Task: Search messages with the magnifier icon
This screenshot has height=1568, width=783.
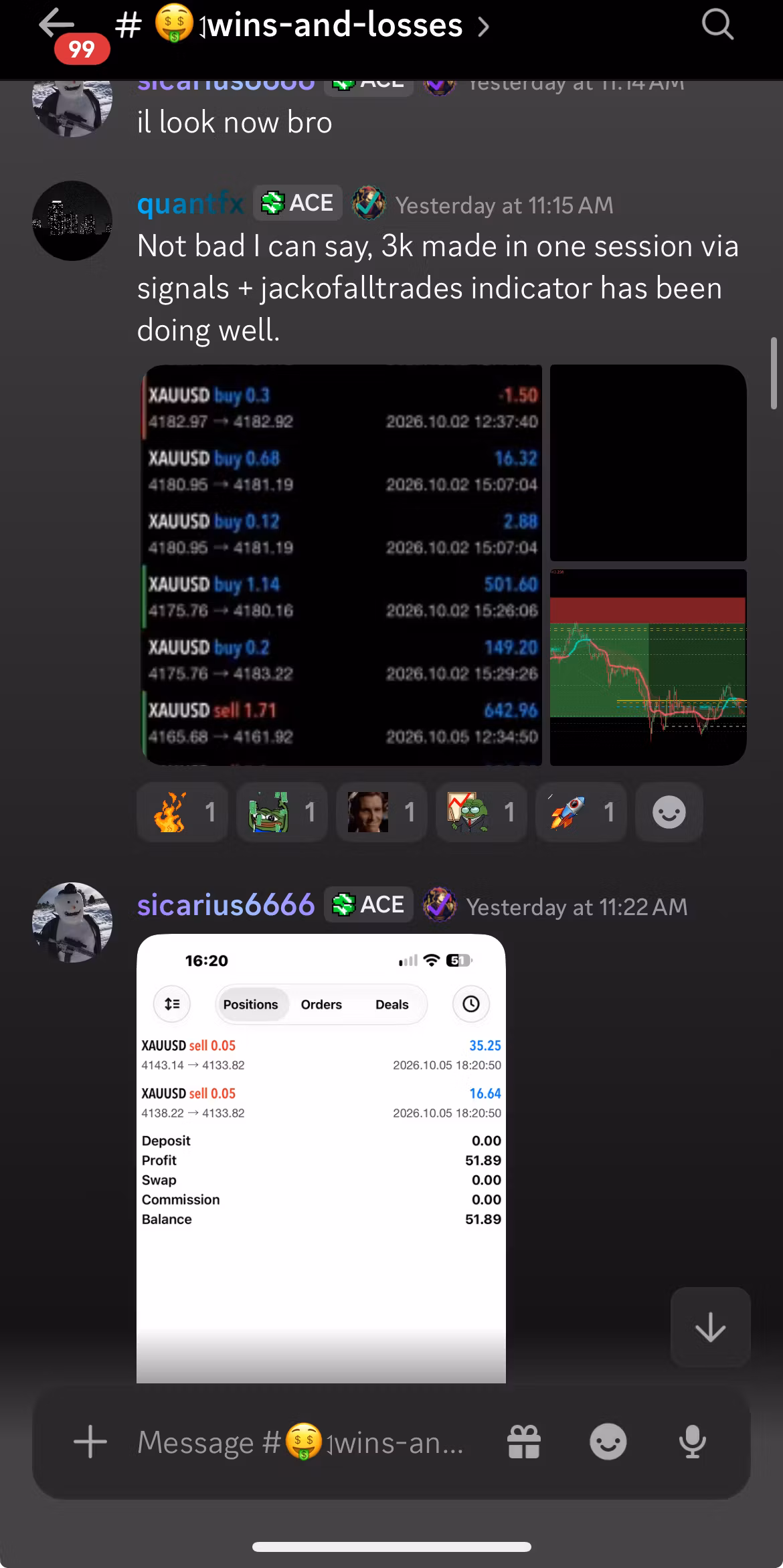Action: pyautogui.click(x=717, y=25)
